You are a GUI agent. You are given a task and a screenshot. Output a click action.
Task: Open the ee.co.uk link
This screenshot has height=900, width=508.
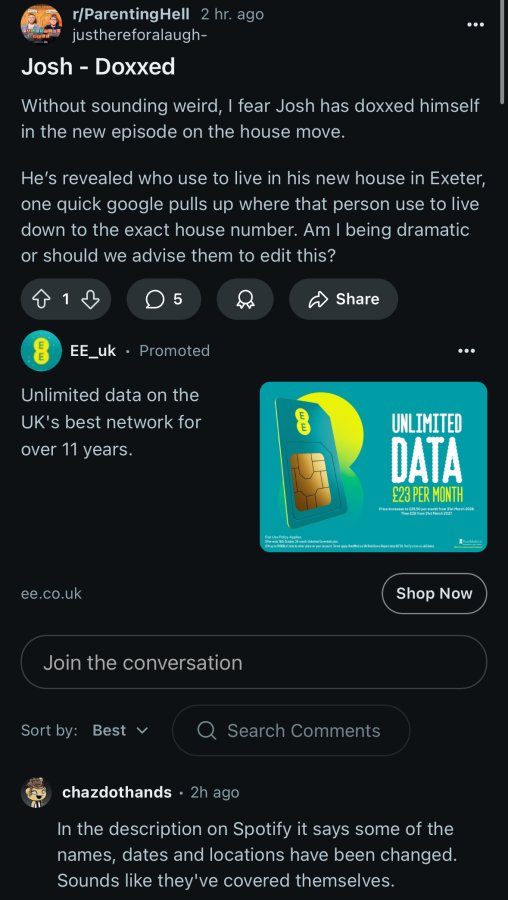pyautogui.click(x=51, y=593)
